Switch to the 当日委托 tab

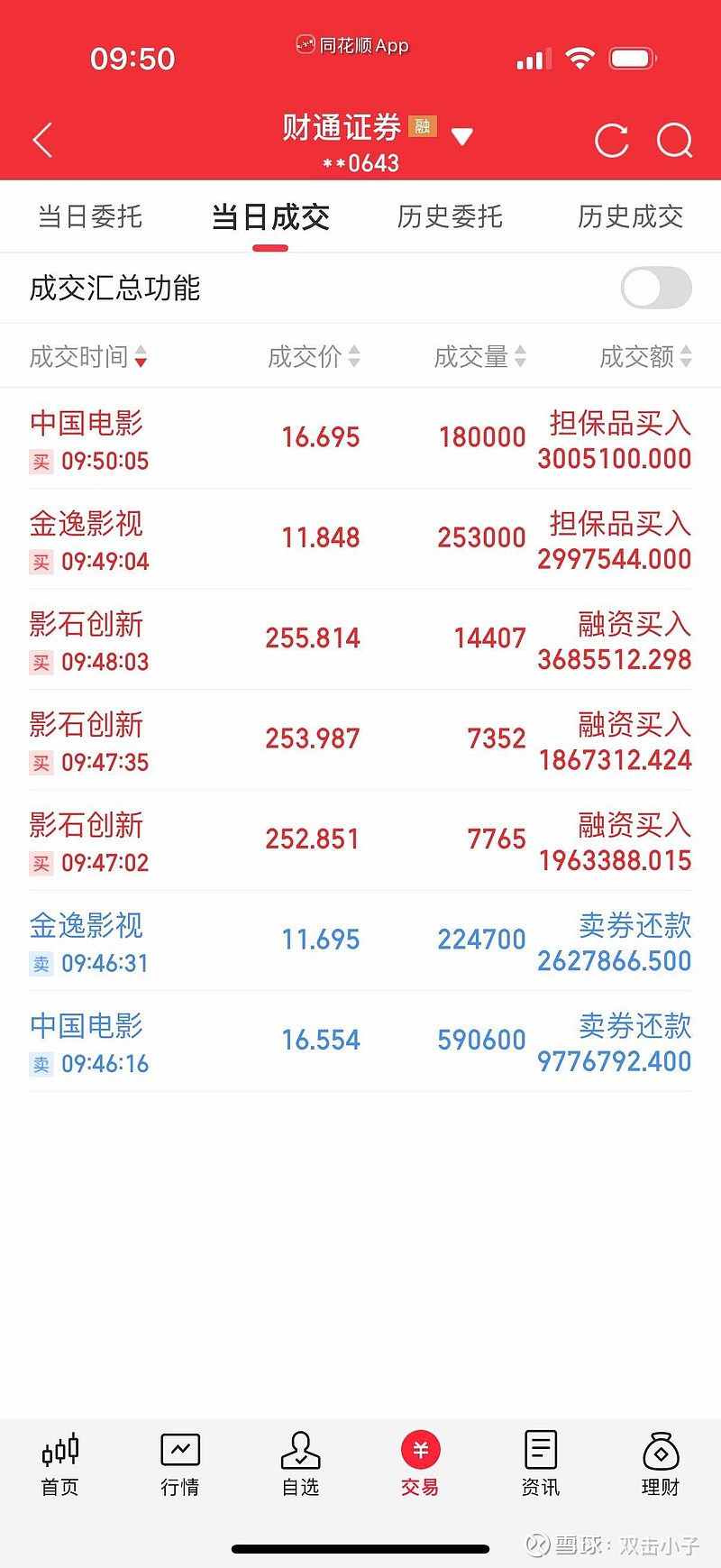click(x=90, y=216)
